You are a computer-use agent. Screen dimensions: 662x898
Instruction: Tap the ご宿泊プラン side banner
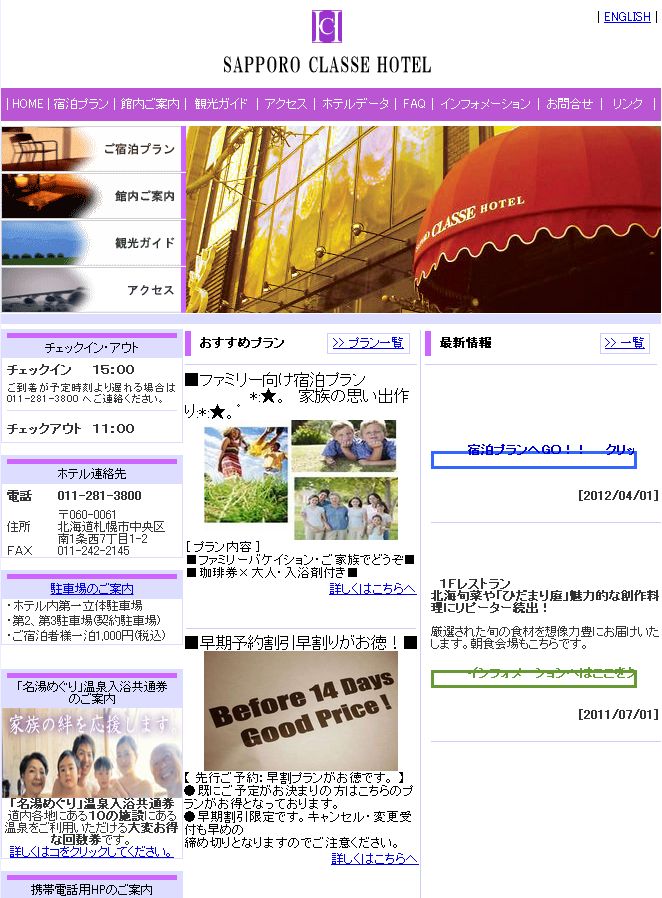[92, 149]
